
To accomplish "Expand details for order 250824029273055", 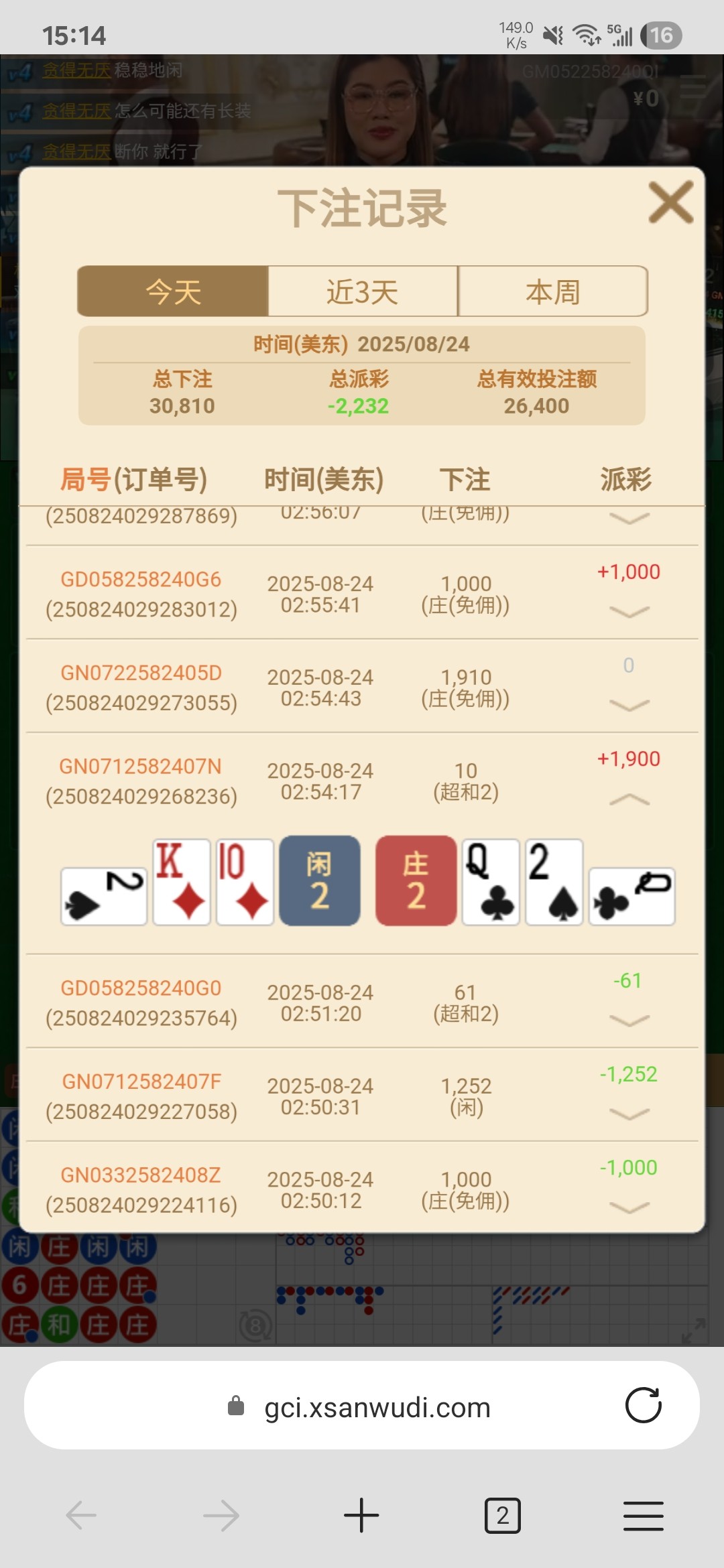I will coord(629,704).
